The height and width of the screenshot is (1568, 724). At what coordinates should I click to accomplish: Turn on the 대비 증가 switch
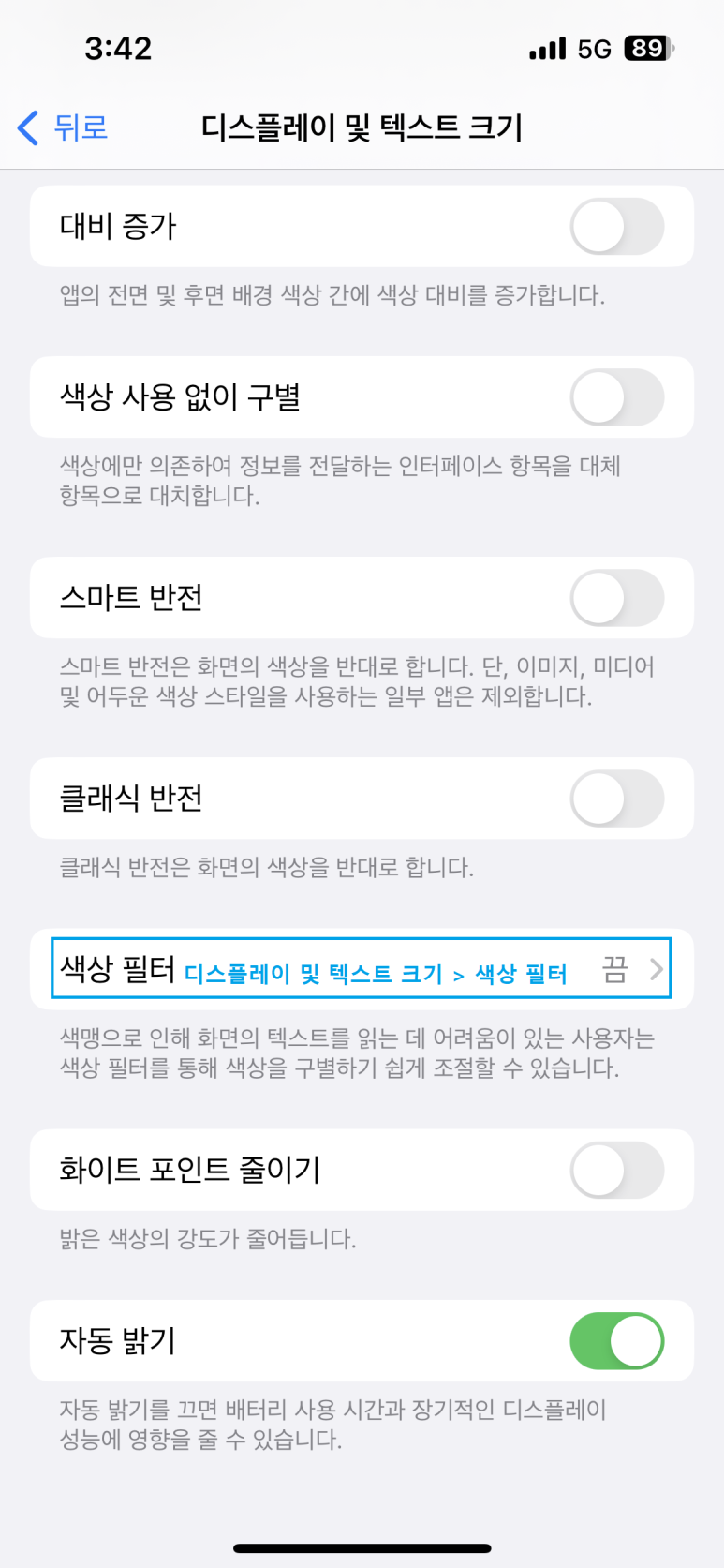point(617,226)
